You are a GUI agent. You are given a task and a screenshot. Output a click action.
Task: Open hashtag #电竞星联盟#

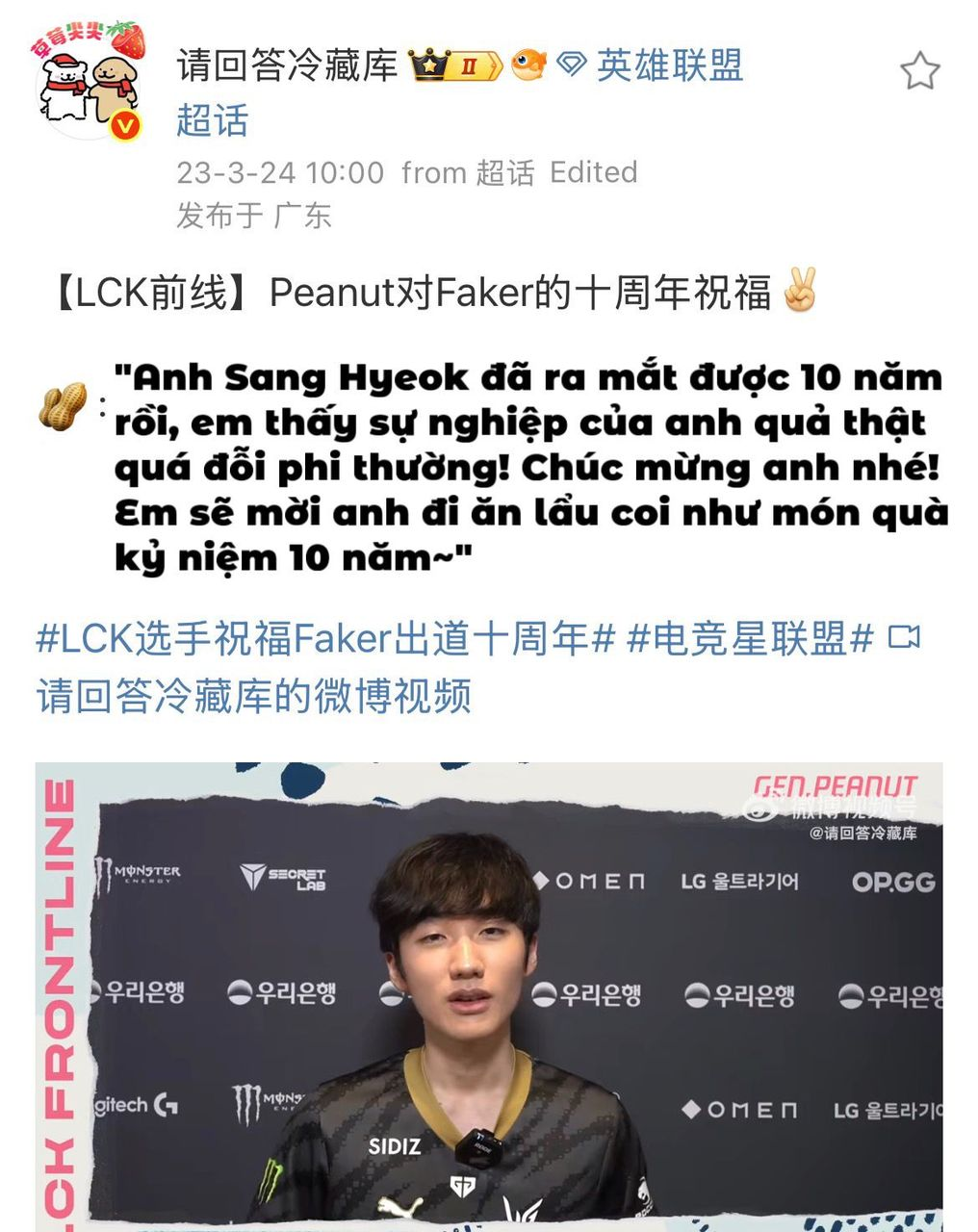pyautogui.click(x=750, y=638)
